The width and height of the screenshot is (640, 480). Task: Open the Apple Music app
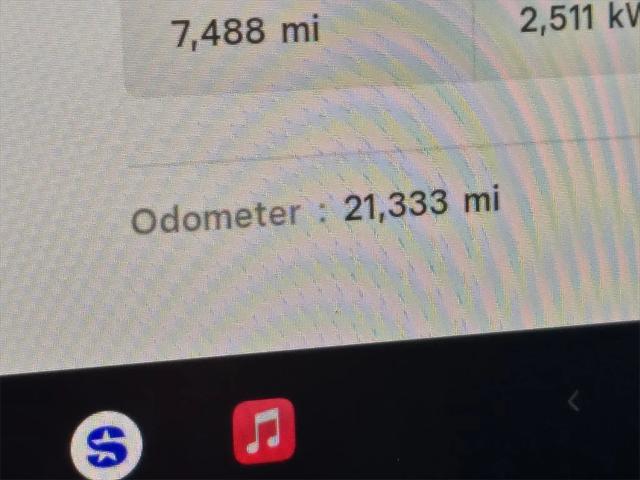point(264,432)
